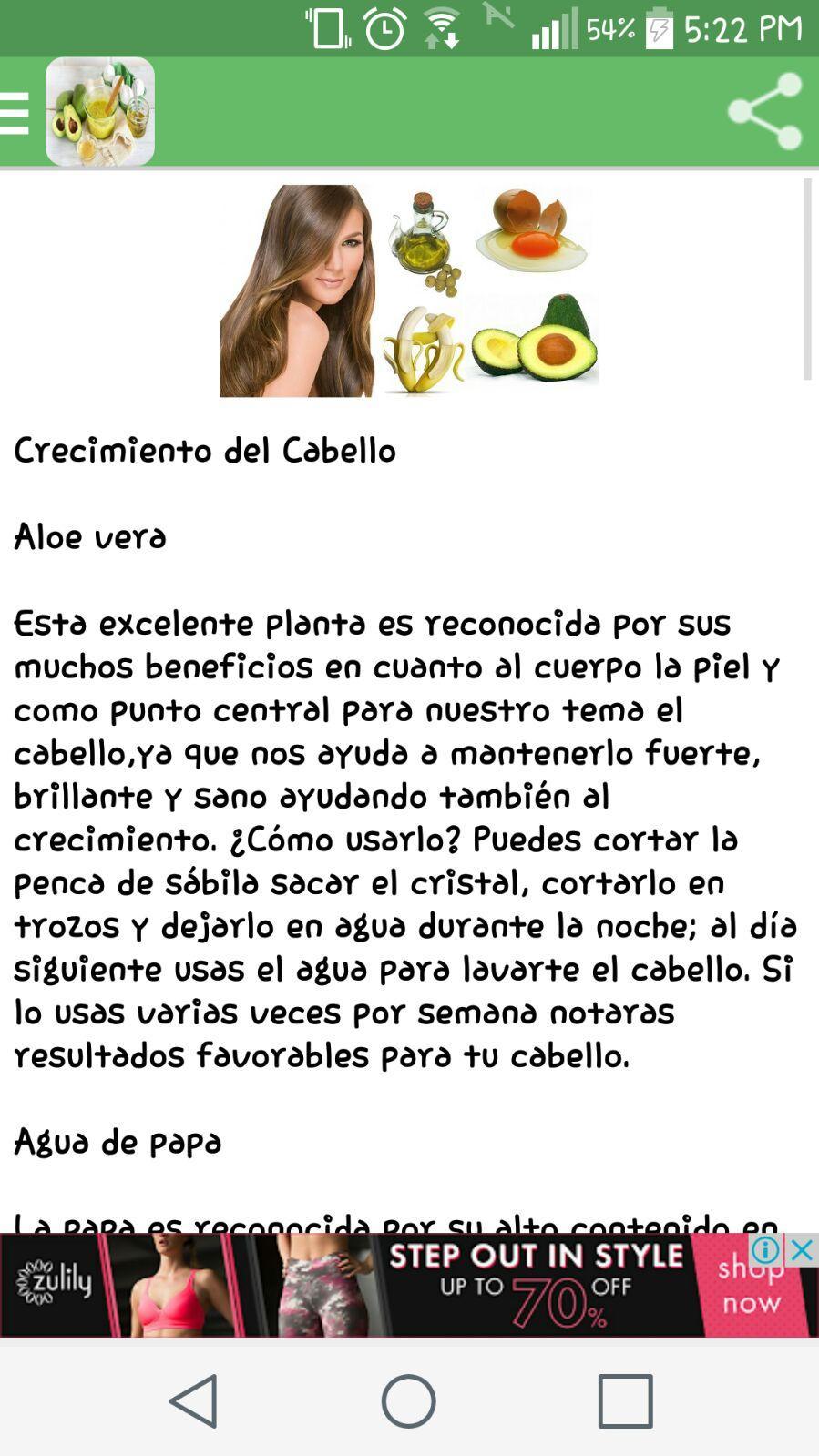Image resolution: width=819 pixels, height=1456 pixels.
Task: Open the recent apps view
Action: tap(625, 1400)
